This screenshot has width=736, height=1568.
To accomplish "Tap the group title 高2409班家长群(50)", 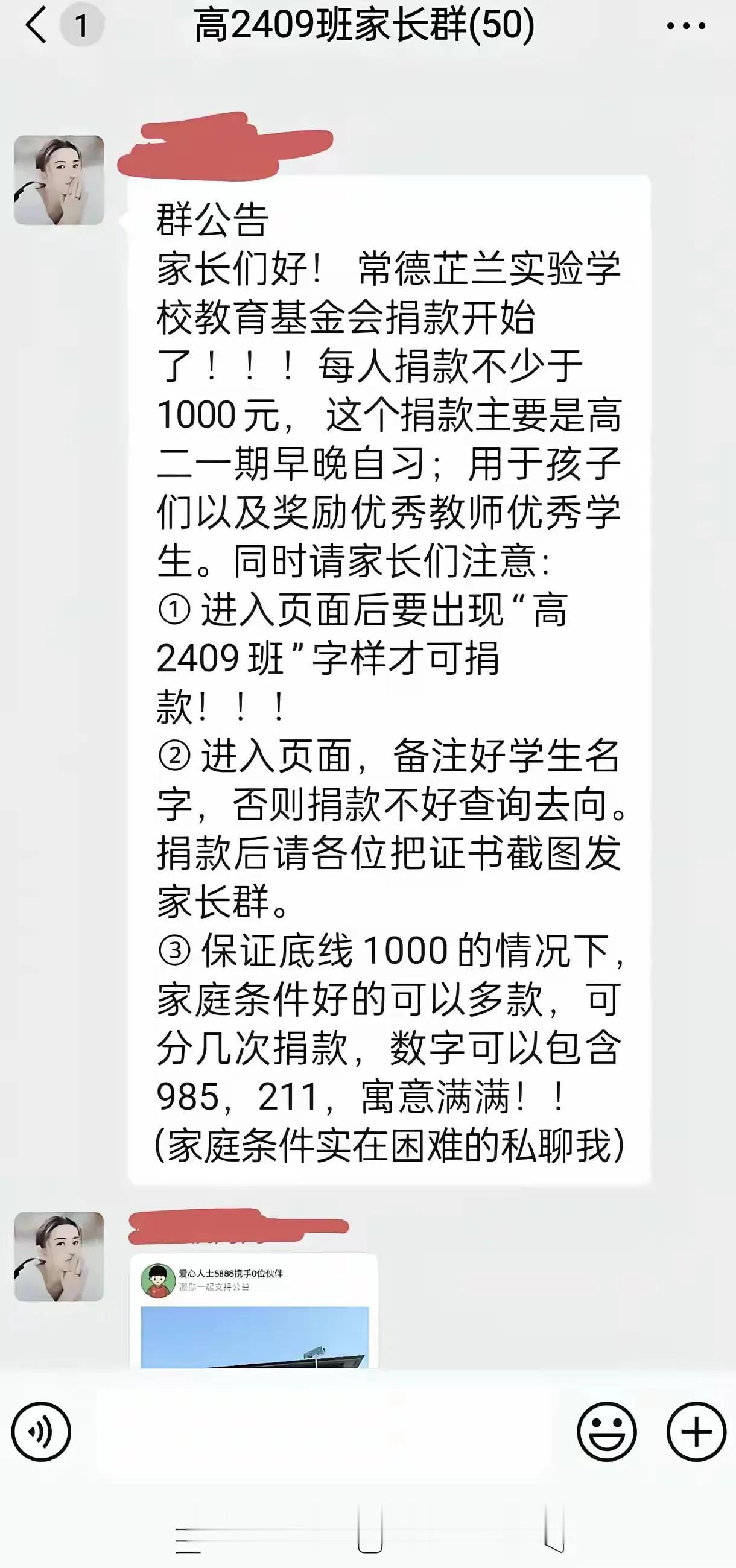I will [365, 26].
